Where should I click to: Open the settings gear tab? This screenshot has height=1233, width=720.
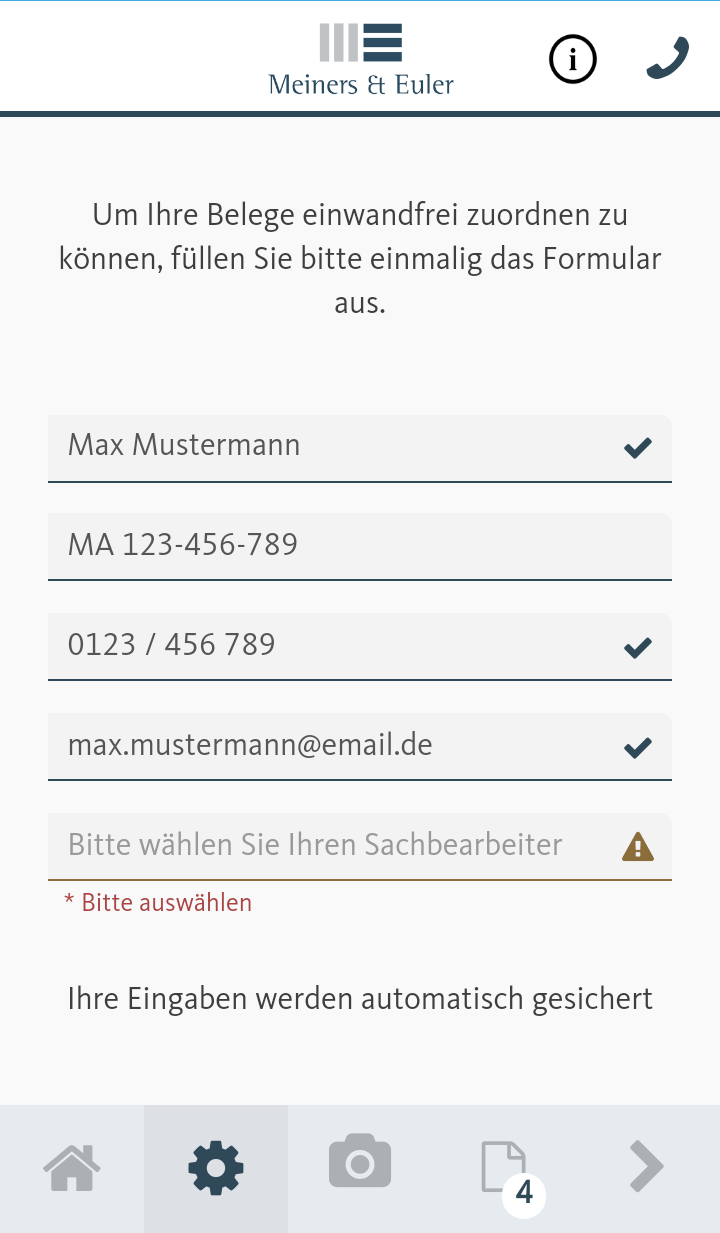(216, 1167)
